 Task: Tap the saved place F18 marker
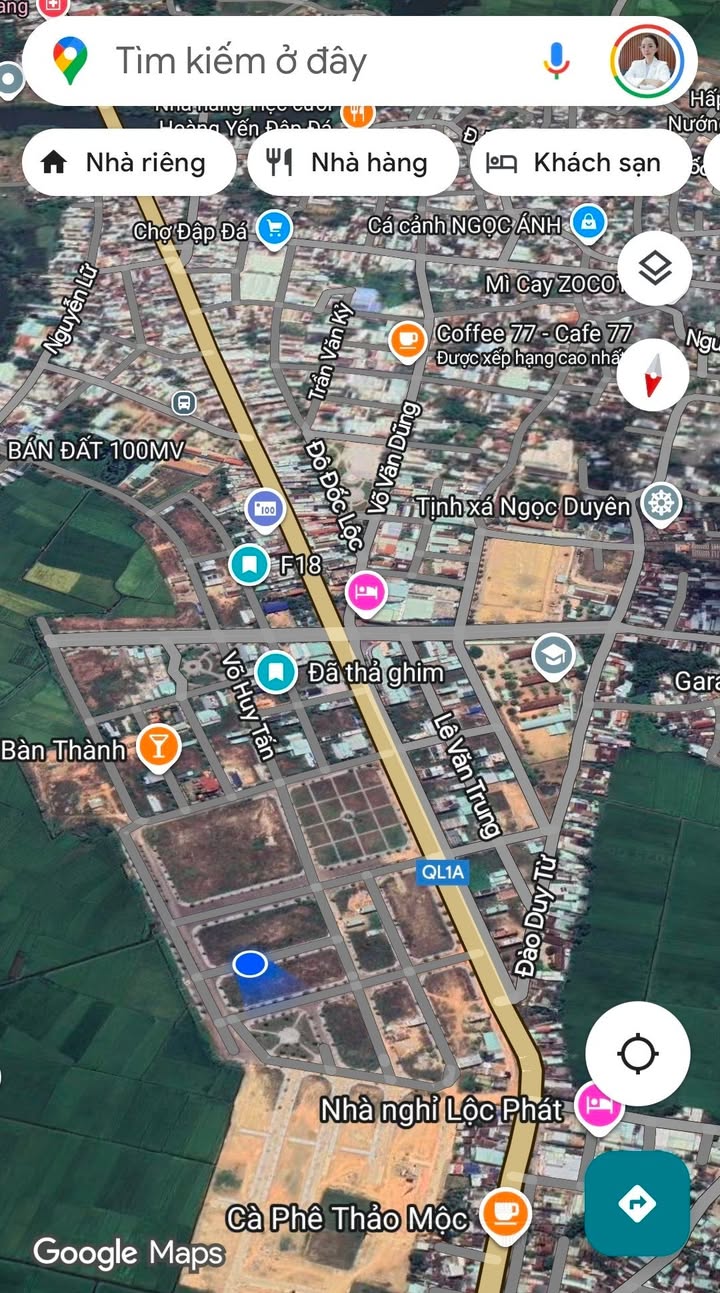coord(249,565)
